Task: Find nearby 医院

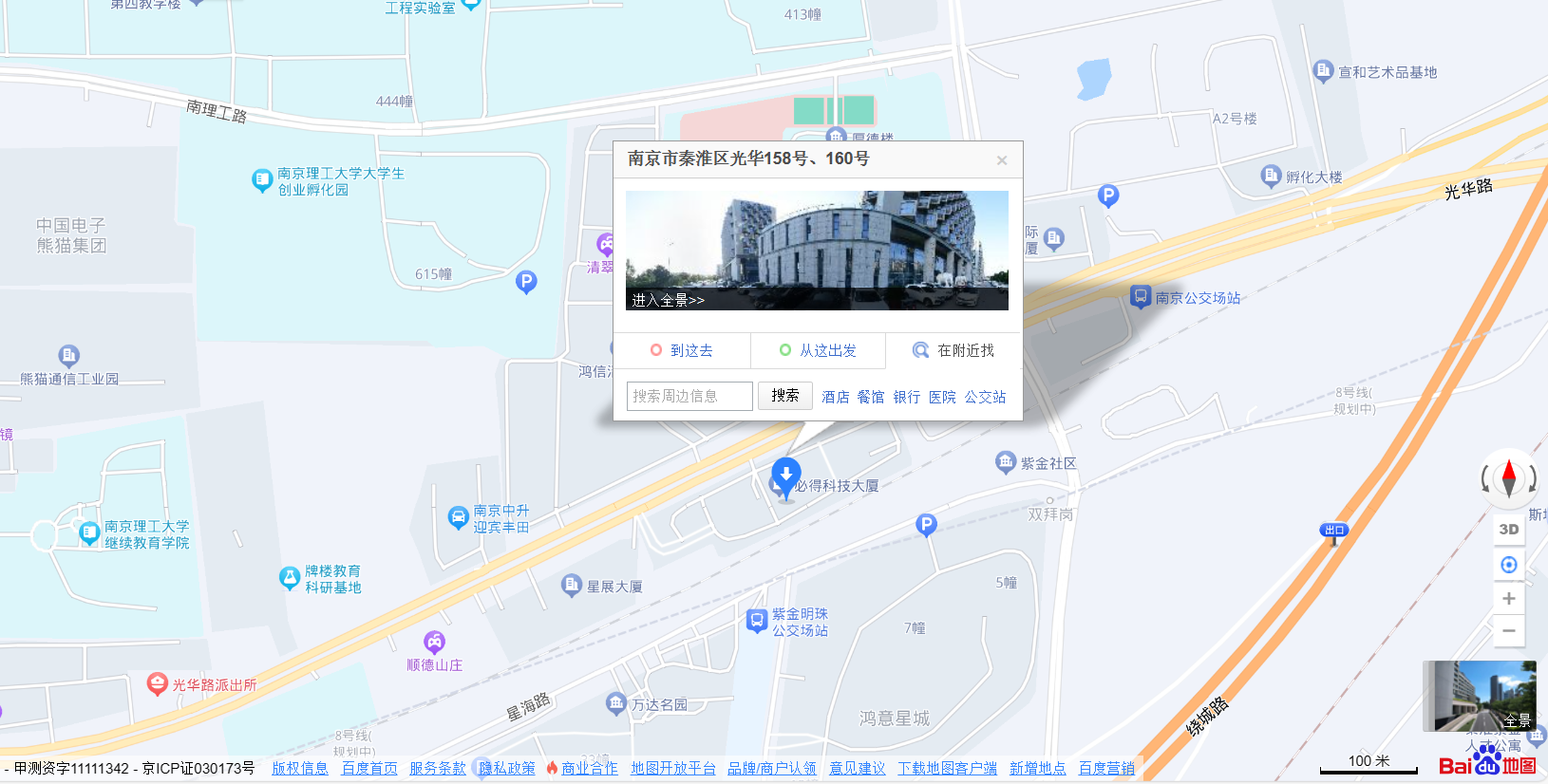Action: click(942, 397)
